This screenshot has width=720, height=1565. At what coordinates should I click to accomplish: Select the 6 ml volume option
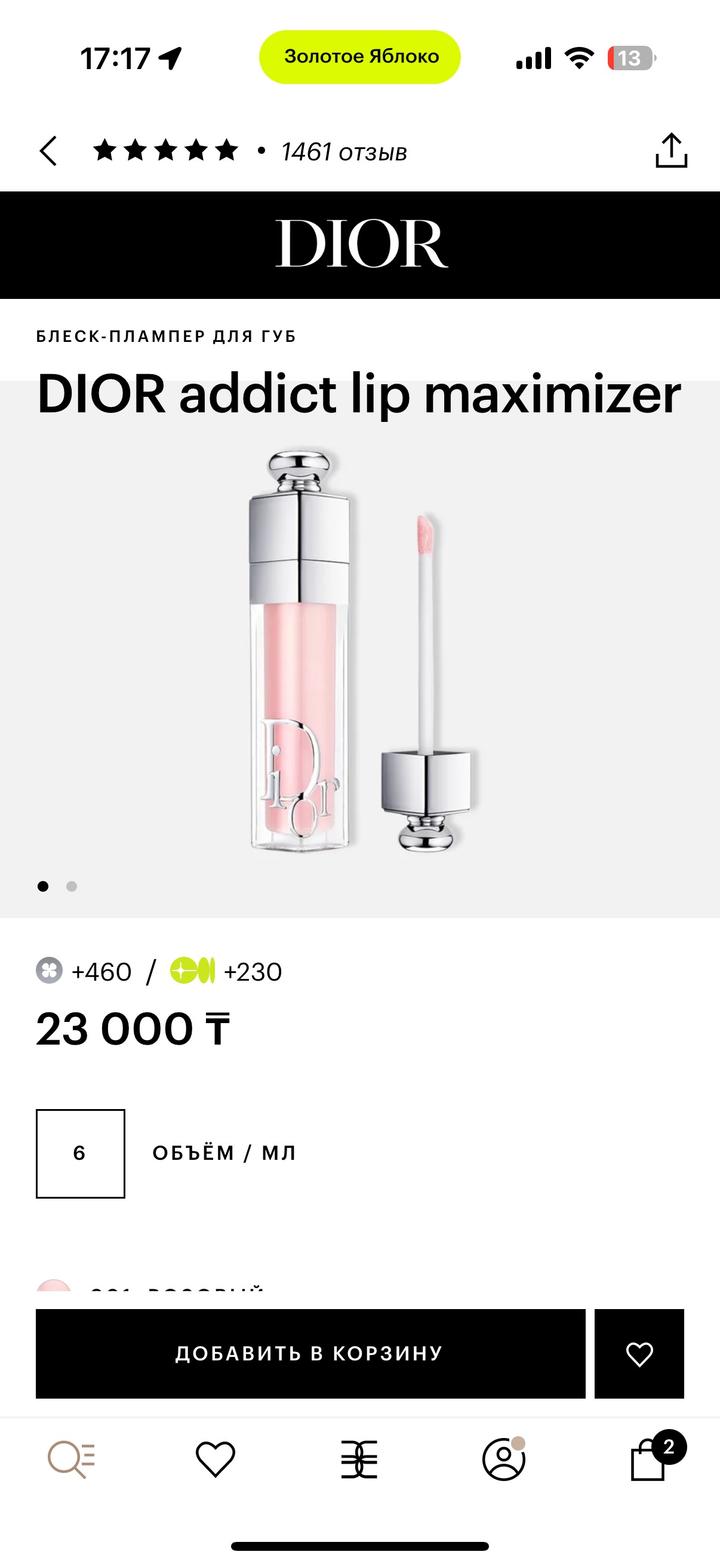click(x=80, y=1153)
